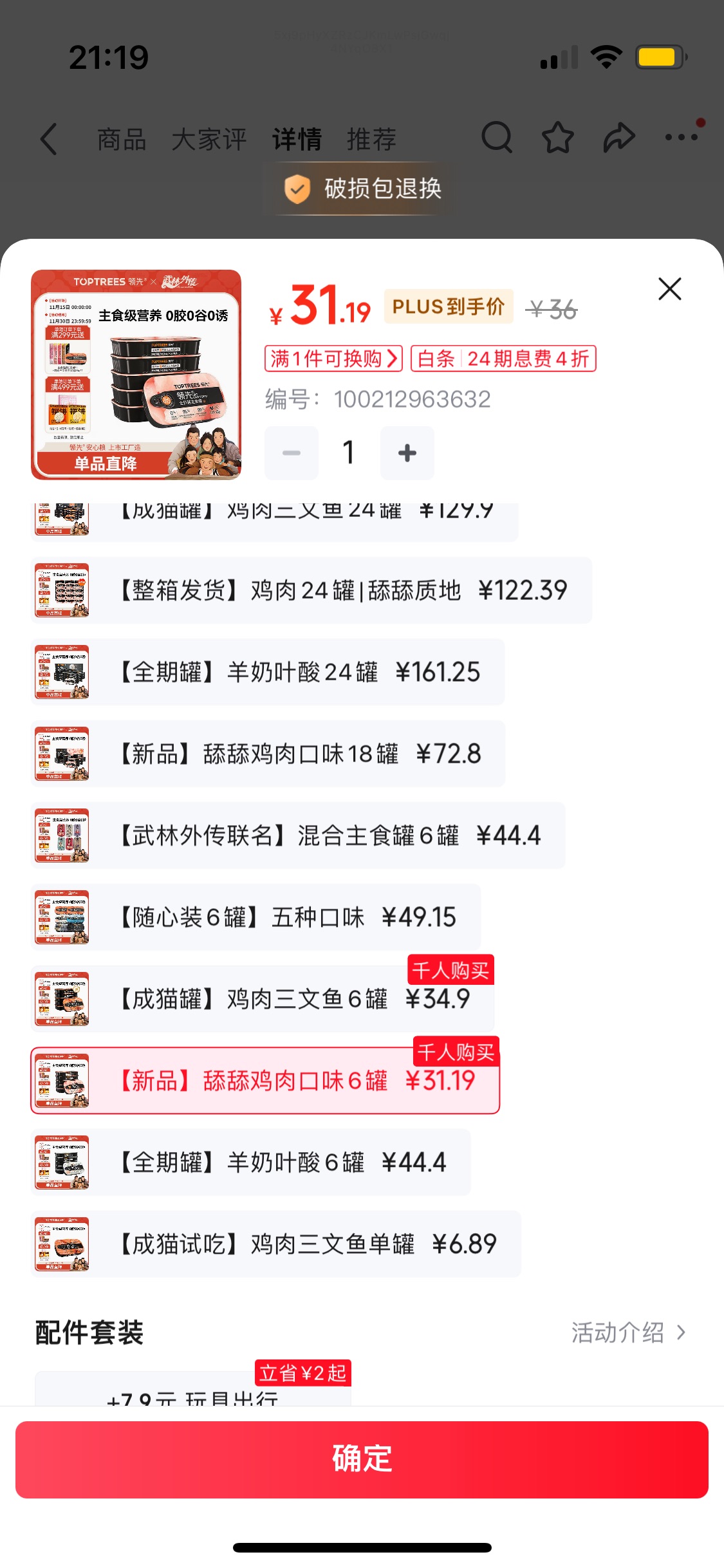Screen dimensions: 724x1568
Task: Select 【整箱发货】鸡肉24罐 option
Action: (x=311, y=590)
